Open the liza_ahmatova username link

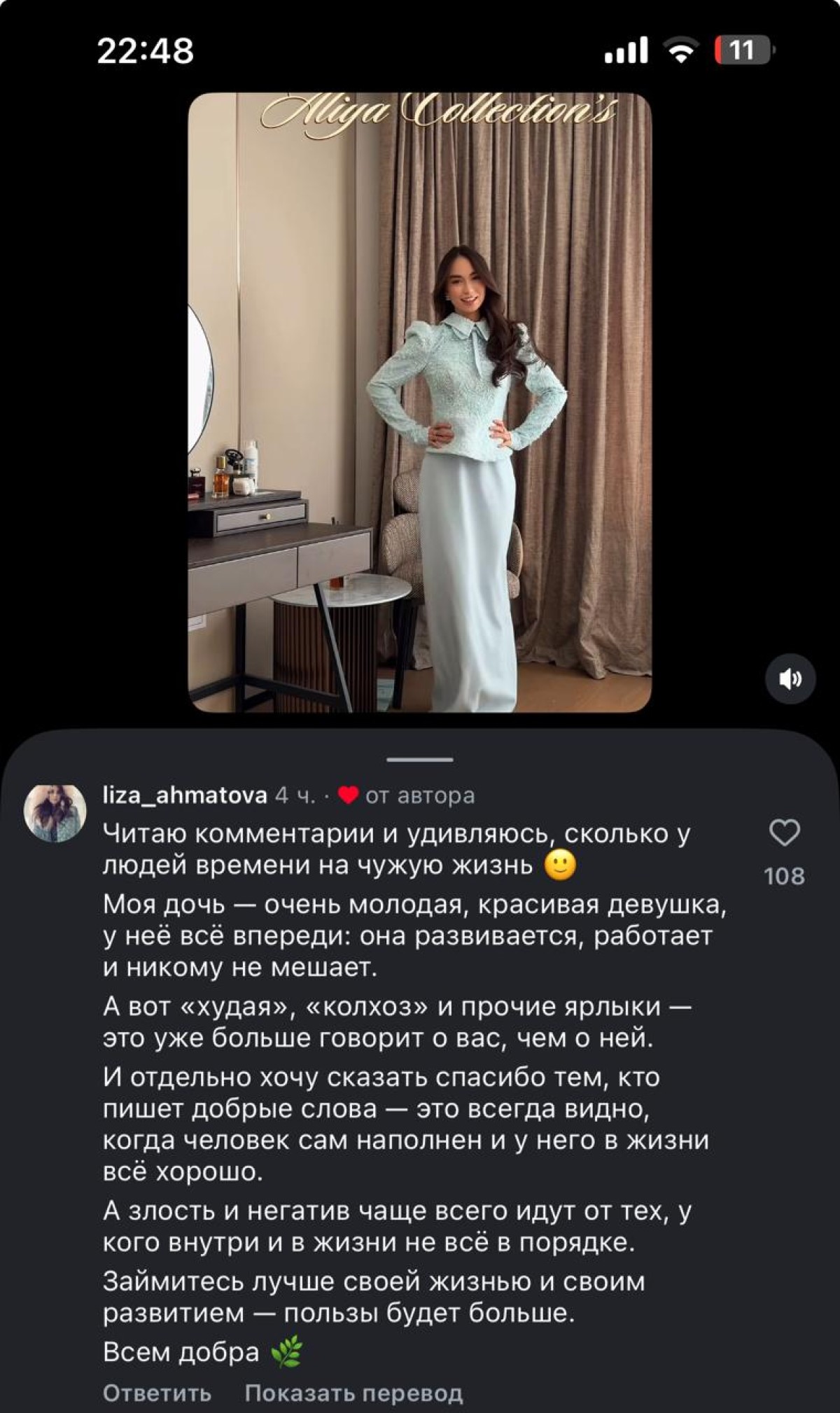tap(185, 795)
